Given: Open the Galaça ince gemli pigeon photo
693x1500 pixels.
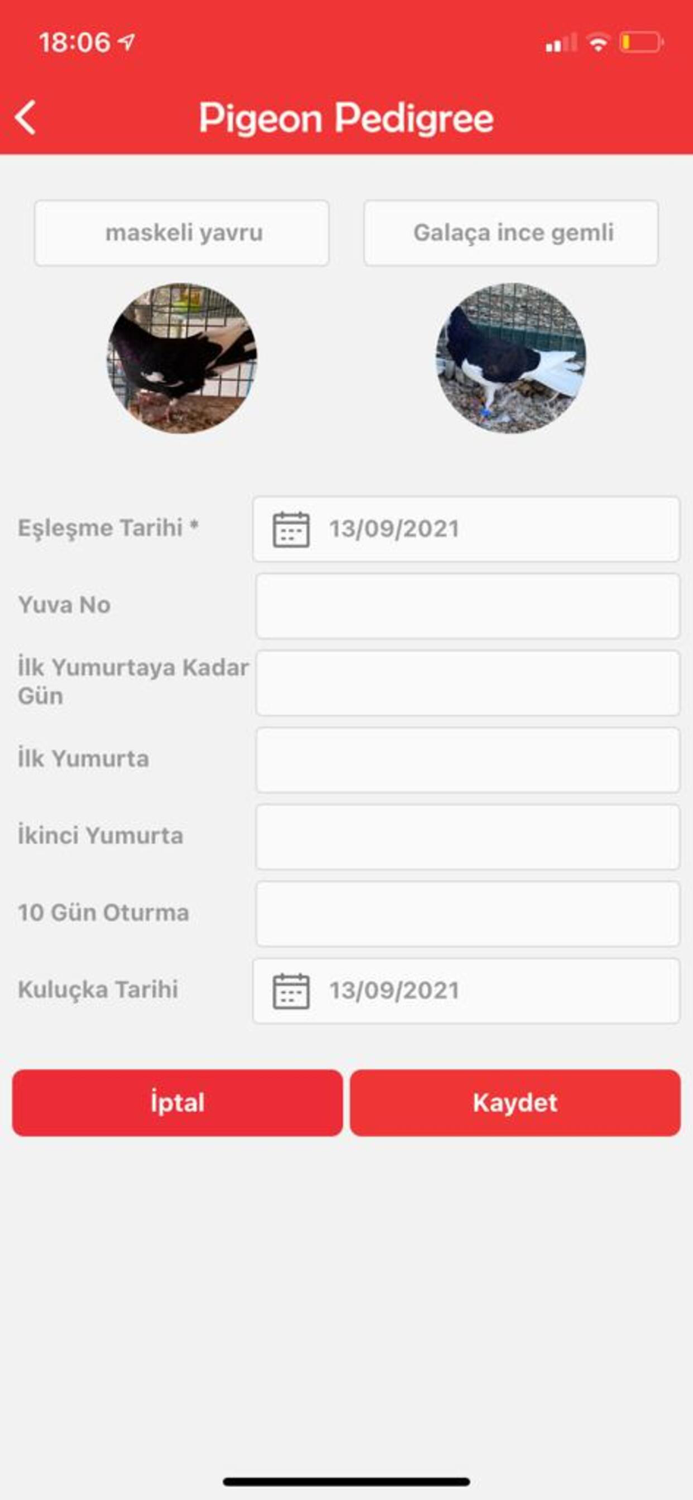Looking at the screenshot, I should click(x=511, y=358).
